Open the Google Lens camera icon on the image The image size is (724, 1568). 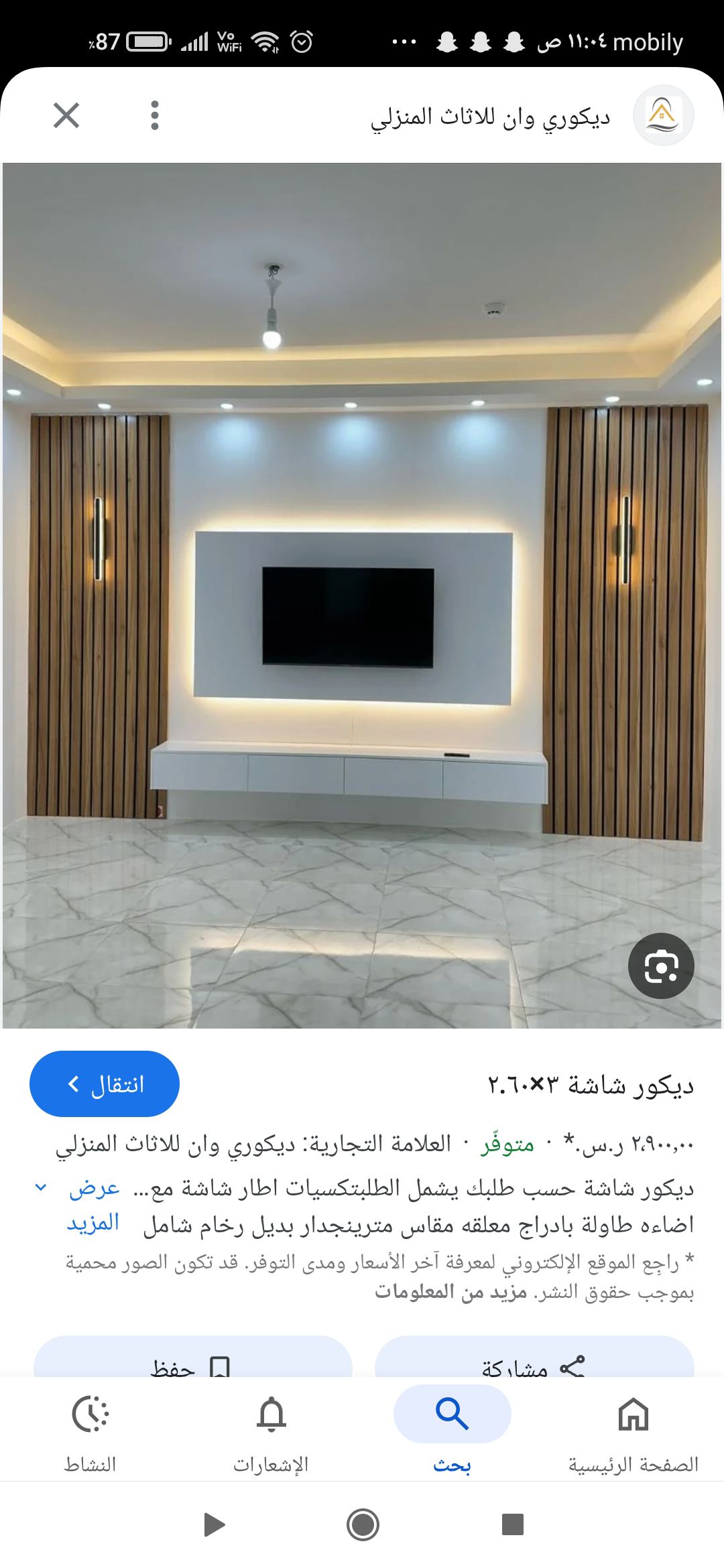coord(660,965)
